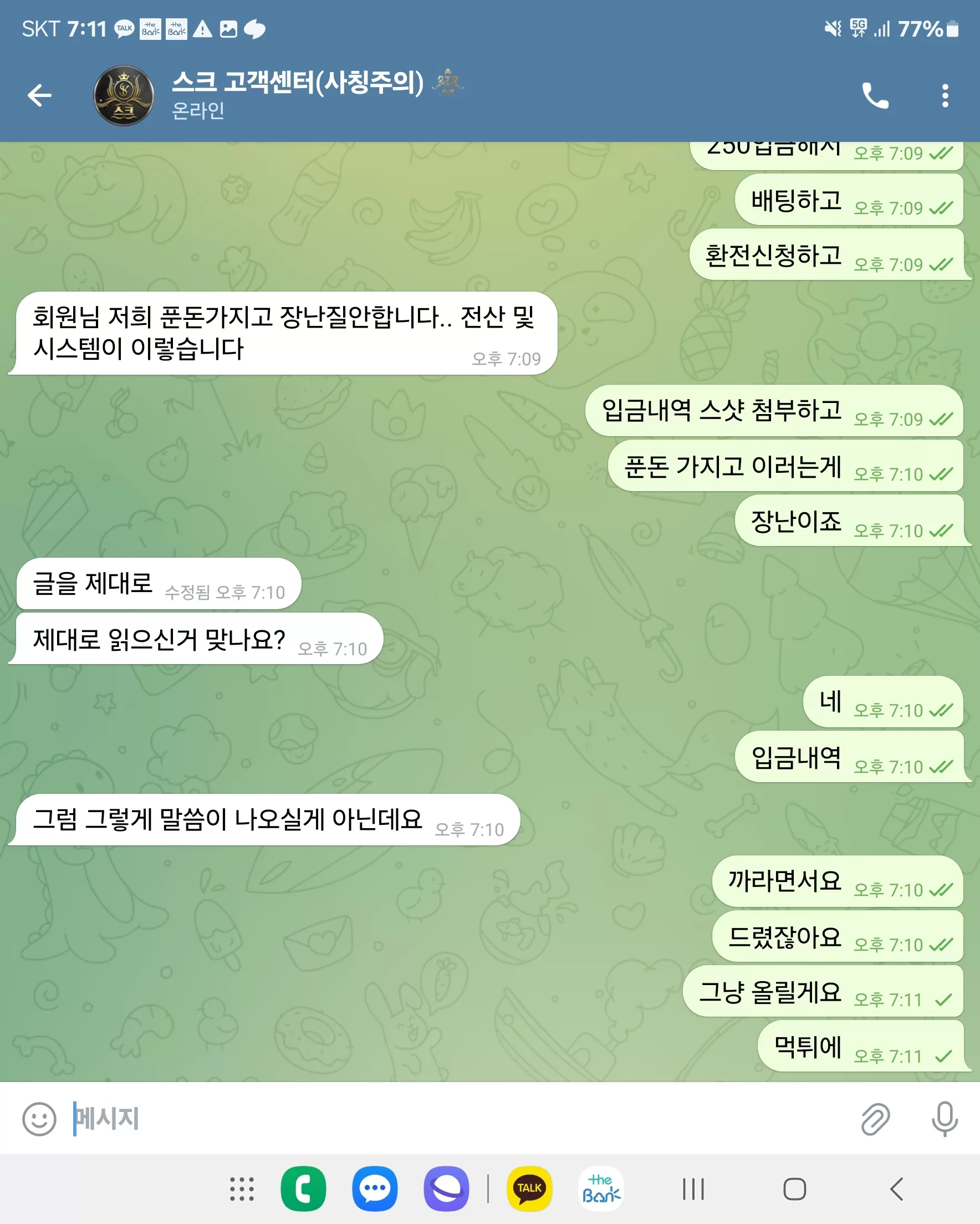Launch Samsung Internet browser from taskbar
This screenshot has height=1224, width=980.
pos(446,1189)
